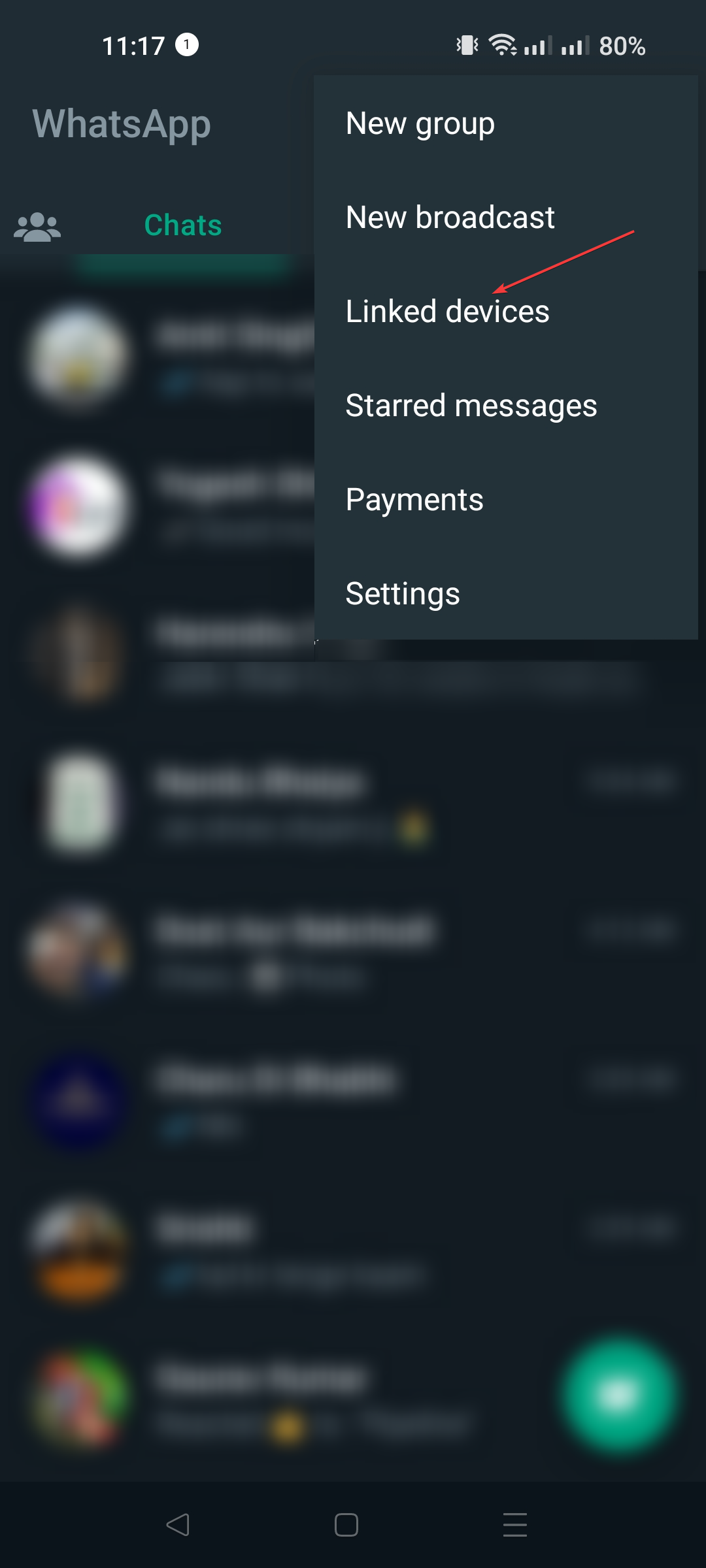Image resolution: width=706 pixels, height=1568 pixels.
Task: Open Payments from the menu
Action: click(x=414, y=500)
